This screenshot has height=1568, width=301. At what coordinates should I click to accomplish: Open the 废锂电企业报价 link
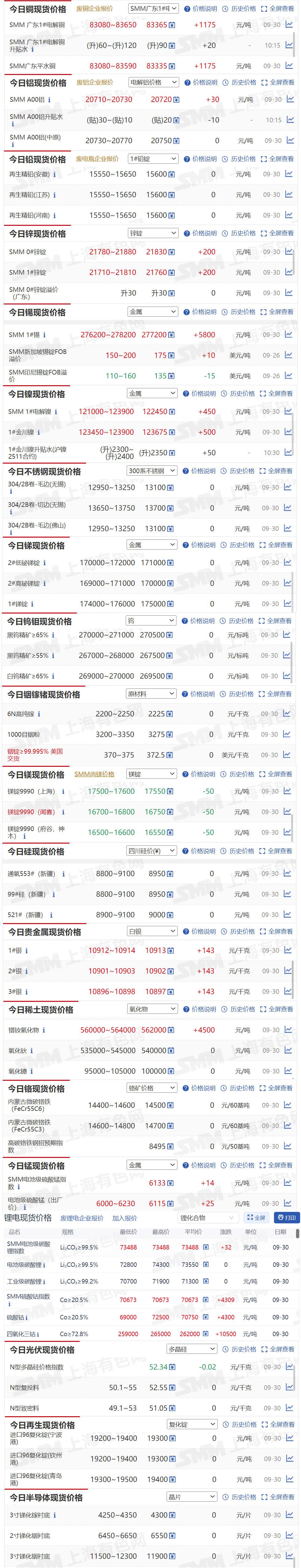[x=82, y=1218]
